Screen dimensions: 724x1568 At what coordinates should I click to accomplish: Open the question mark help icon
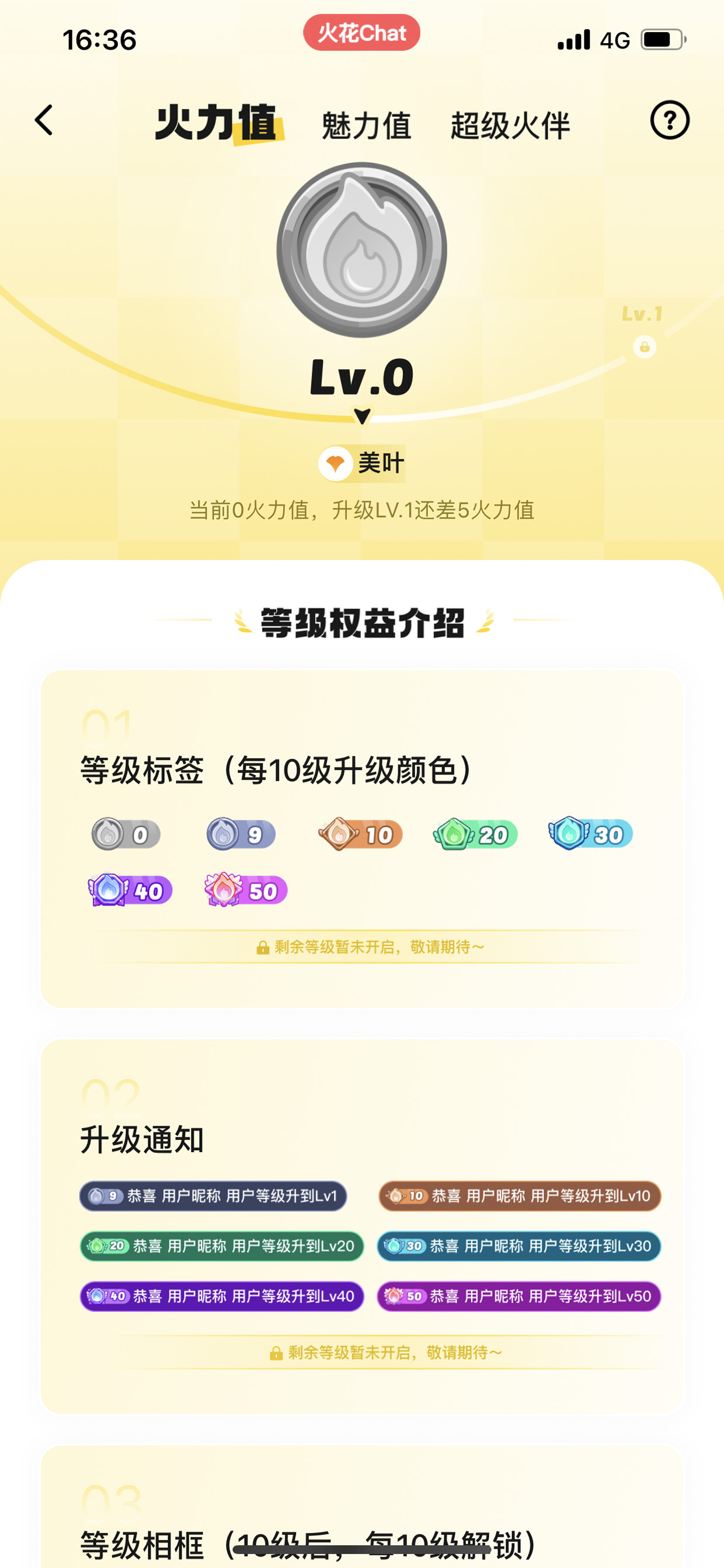pyautogui.click(x=669, y=120)
